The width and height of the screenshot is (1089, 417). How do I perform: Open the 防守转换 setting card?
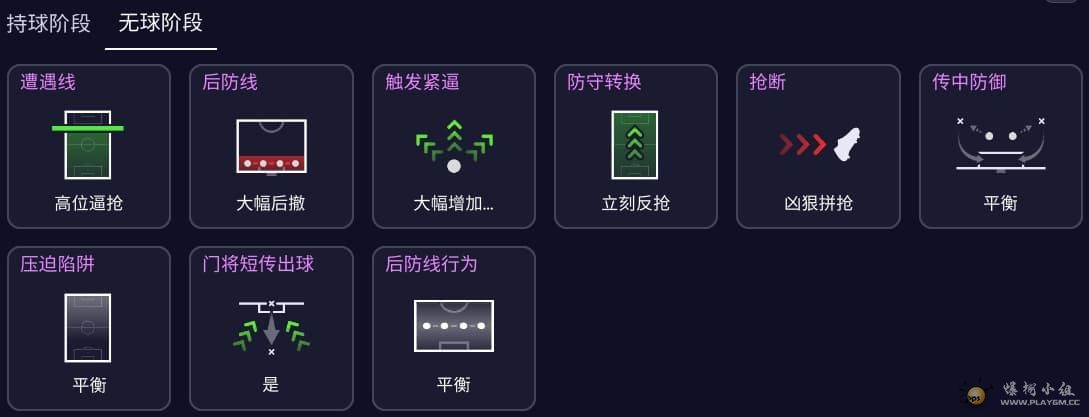tap(636, 146)
